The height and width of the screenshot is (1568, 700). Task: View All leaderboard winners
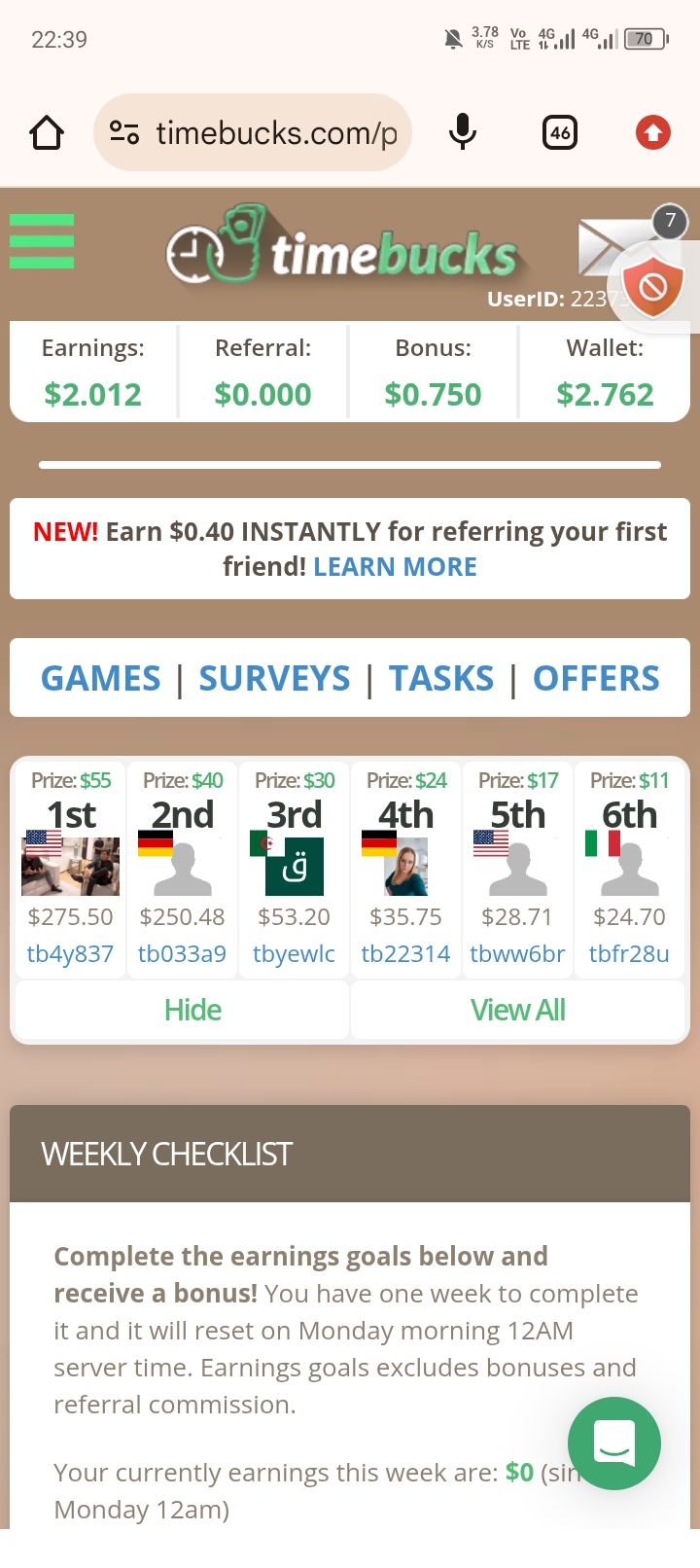click(517, 1011)
